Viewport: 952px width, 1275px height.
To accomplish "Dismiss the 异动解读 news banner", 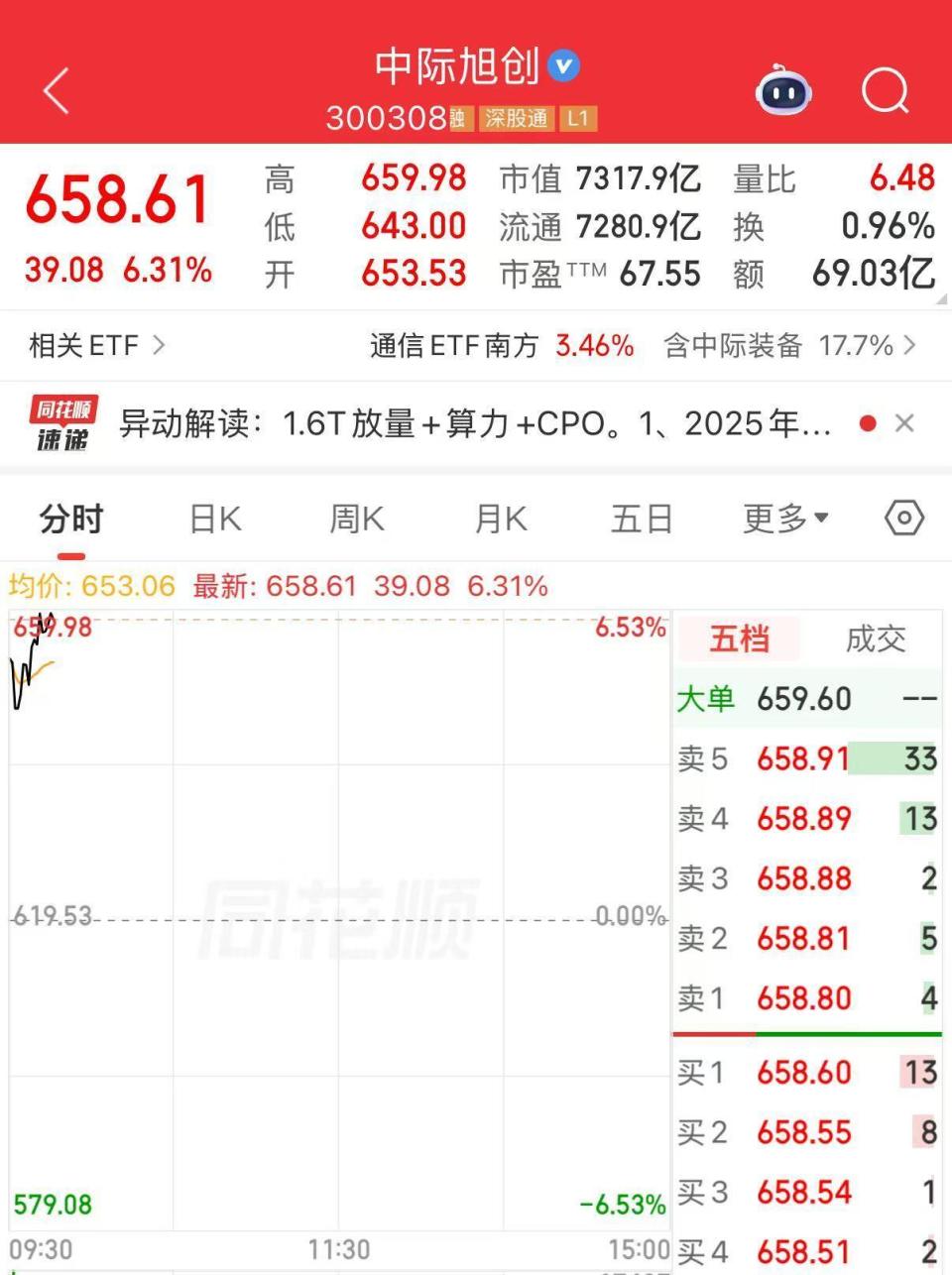I will click(904, 423).
